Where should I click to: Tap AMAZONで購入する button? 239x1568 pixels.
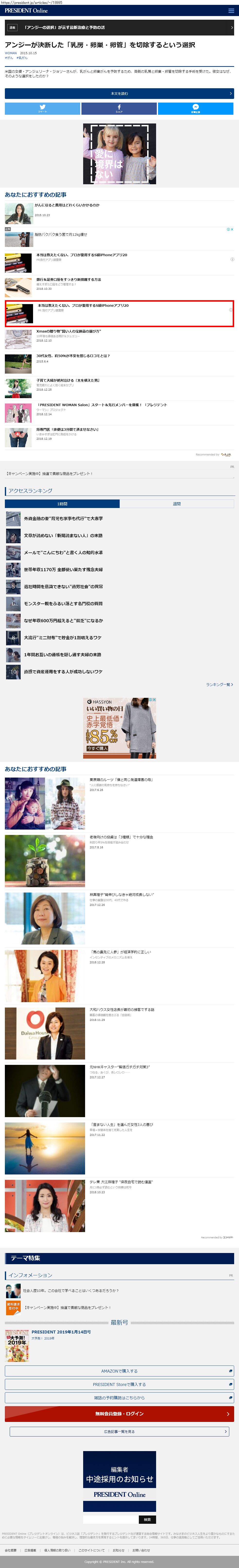[119, 1371]
